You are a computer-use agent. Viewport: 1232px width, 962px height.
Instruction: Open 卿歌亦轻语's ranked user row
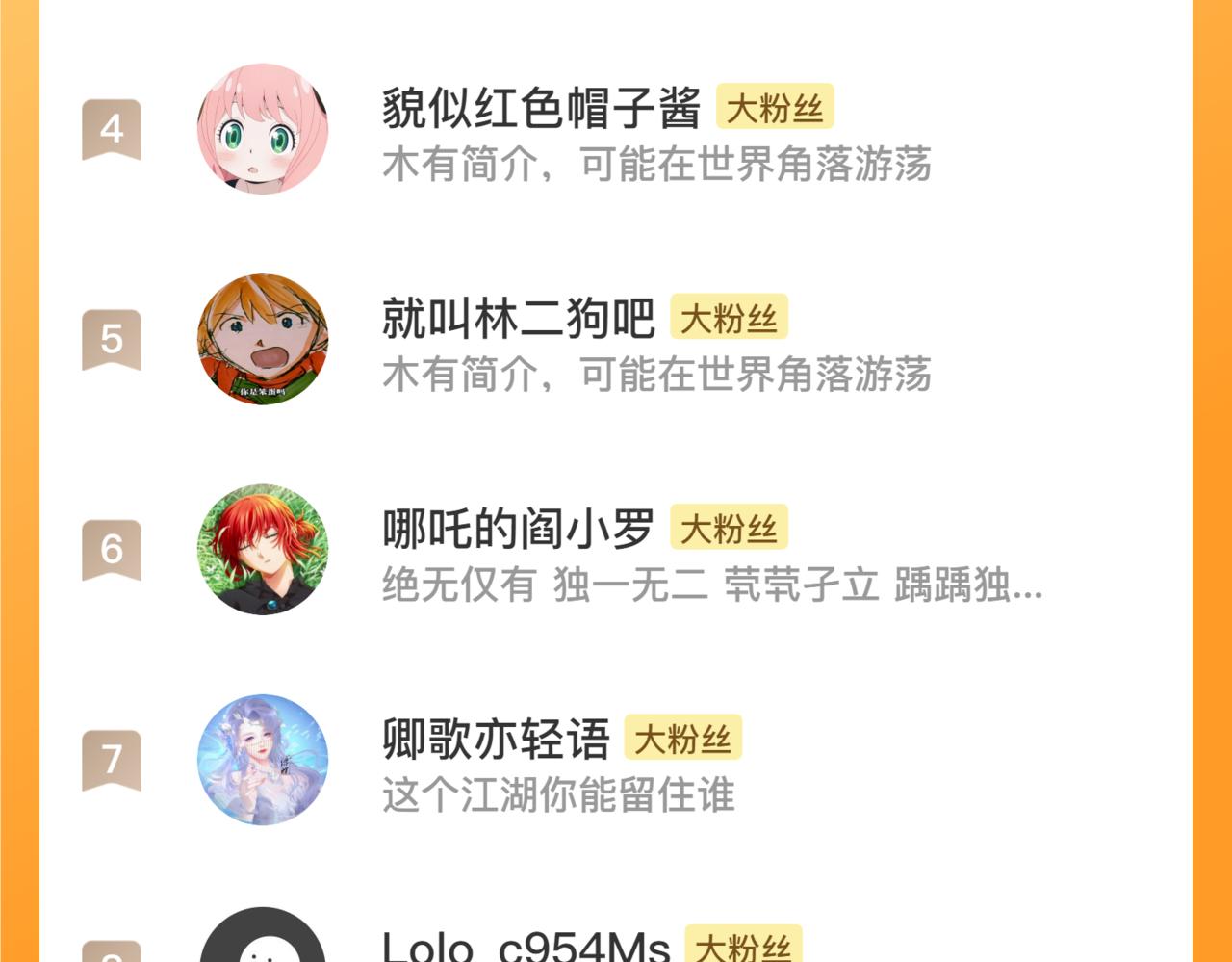616,761
